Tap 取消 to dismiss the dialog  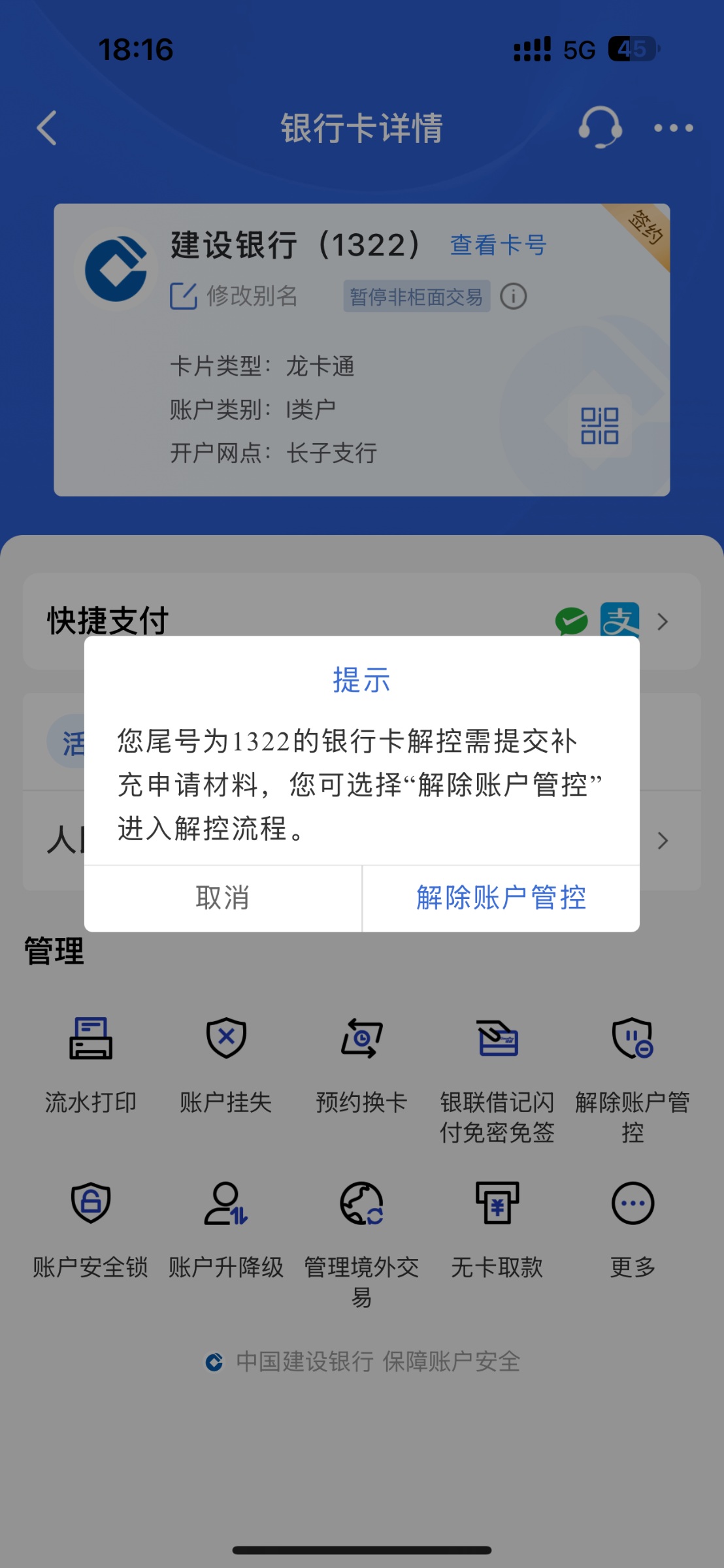(223, 898)
